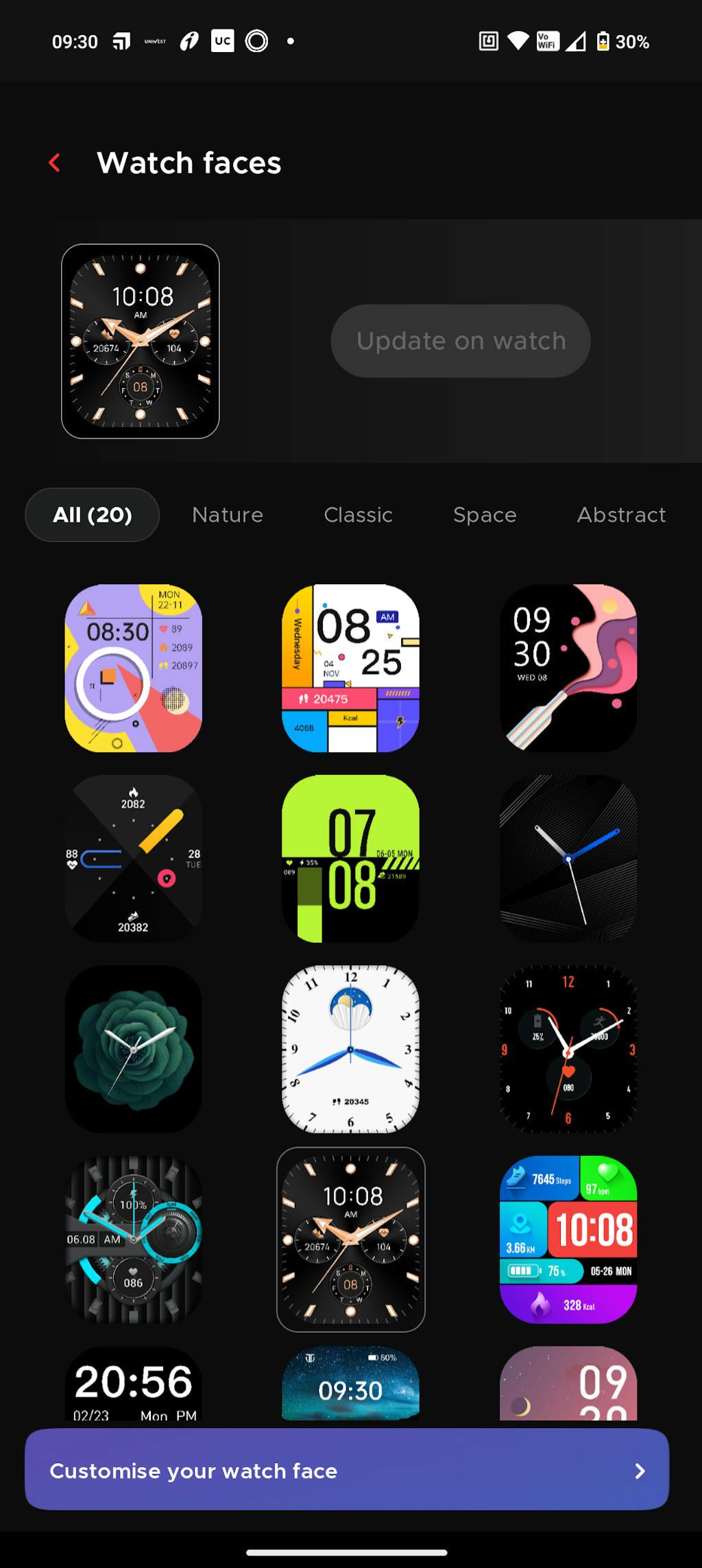Switch to the Classic tab
Screen dimensions: 702x1568
point(358,515)
